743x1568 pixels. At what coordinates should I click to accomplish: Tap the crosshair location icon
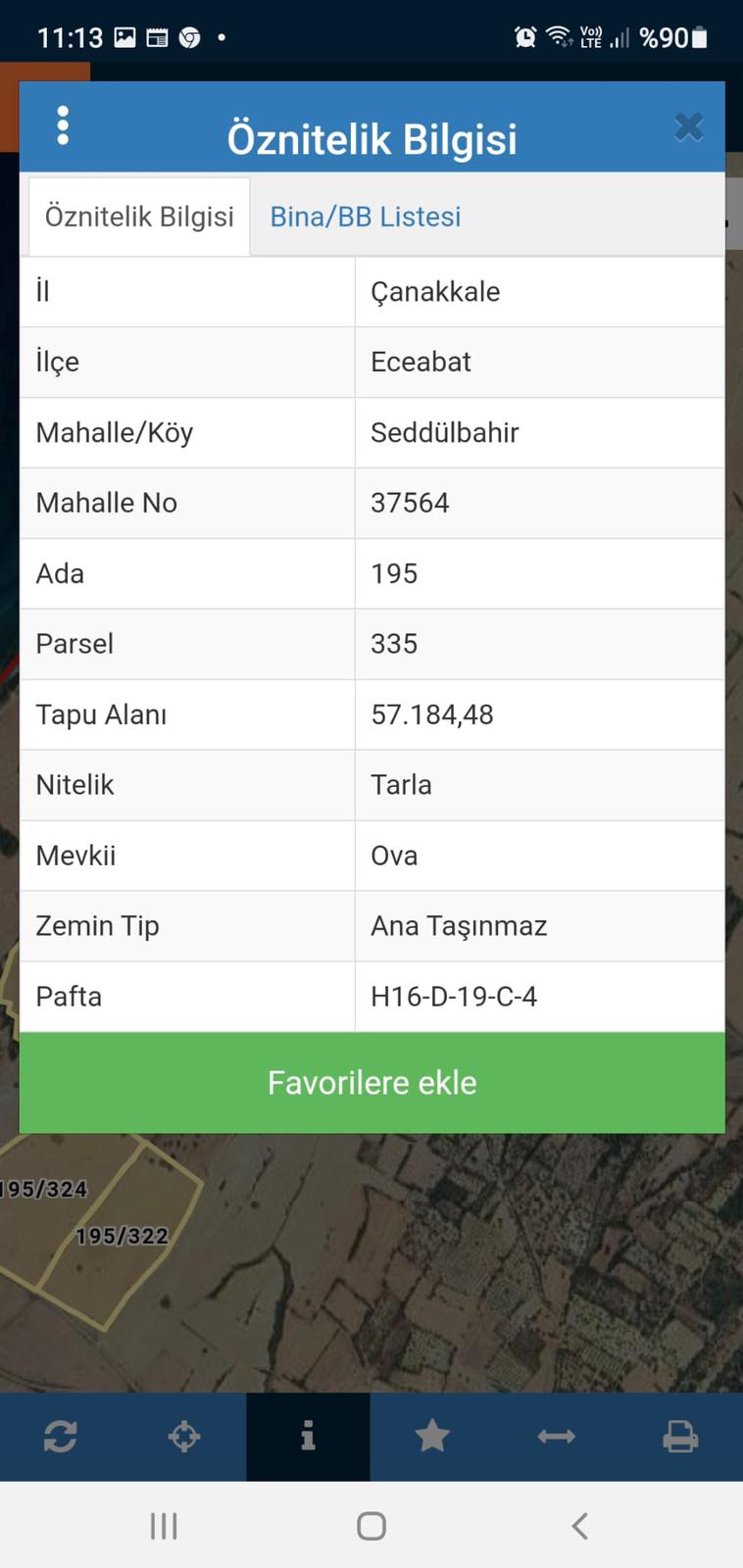pyautogui.click(x=184, y=1437)
